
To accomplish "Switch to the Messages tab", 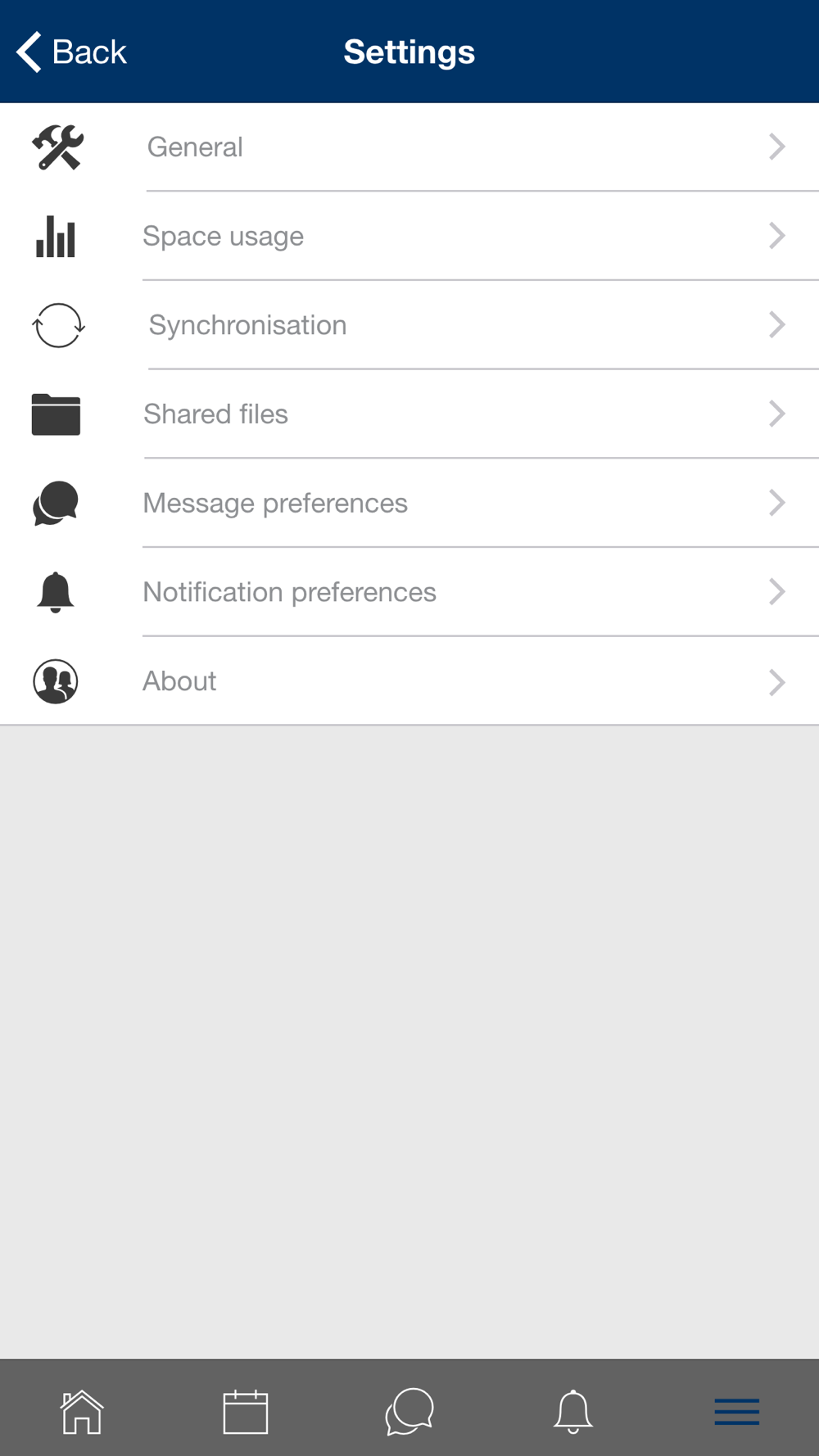I will click(x=409, y=1412).
